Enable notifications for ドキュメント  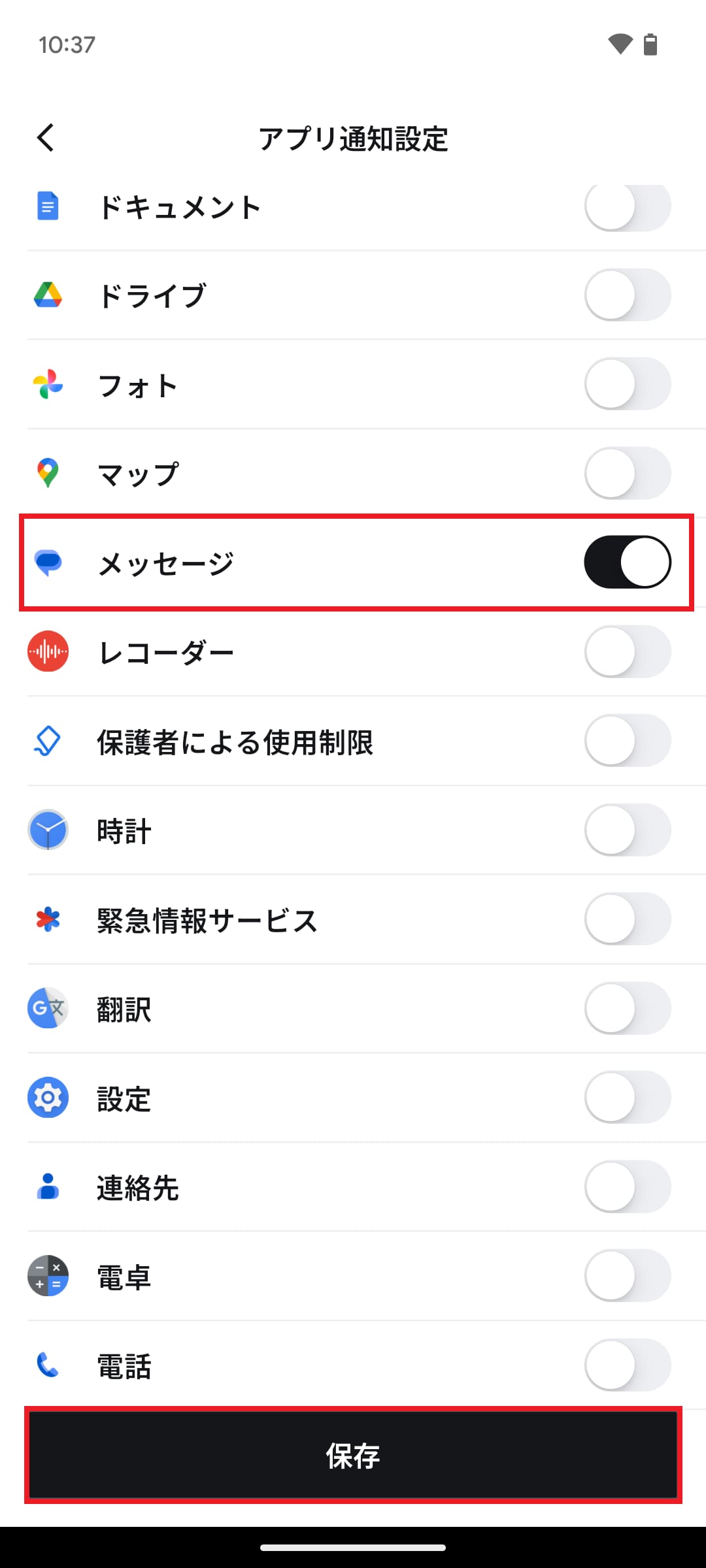click(x=628, y=207)
